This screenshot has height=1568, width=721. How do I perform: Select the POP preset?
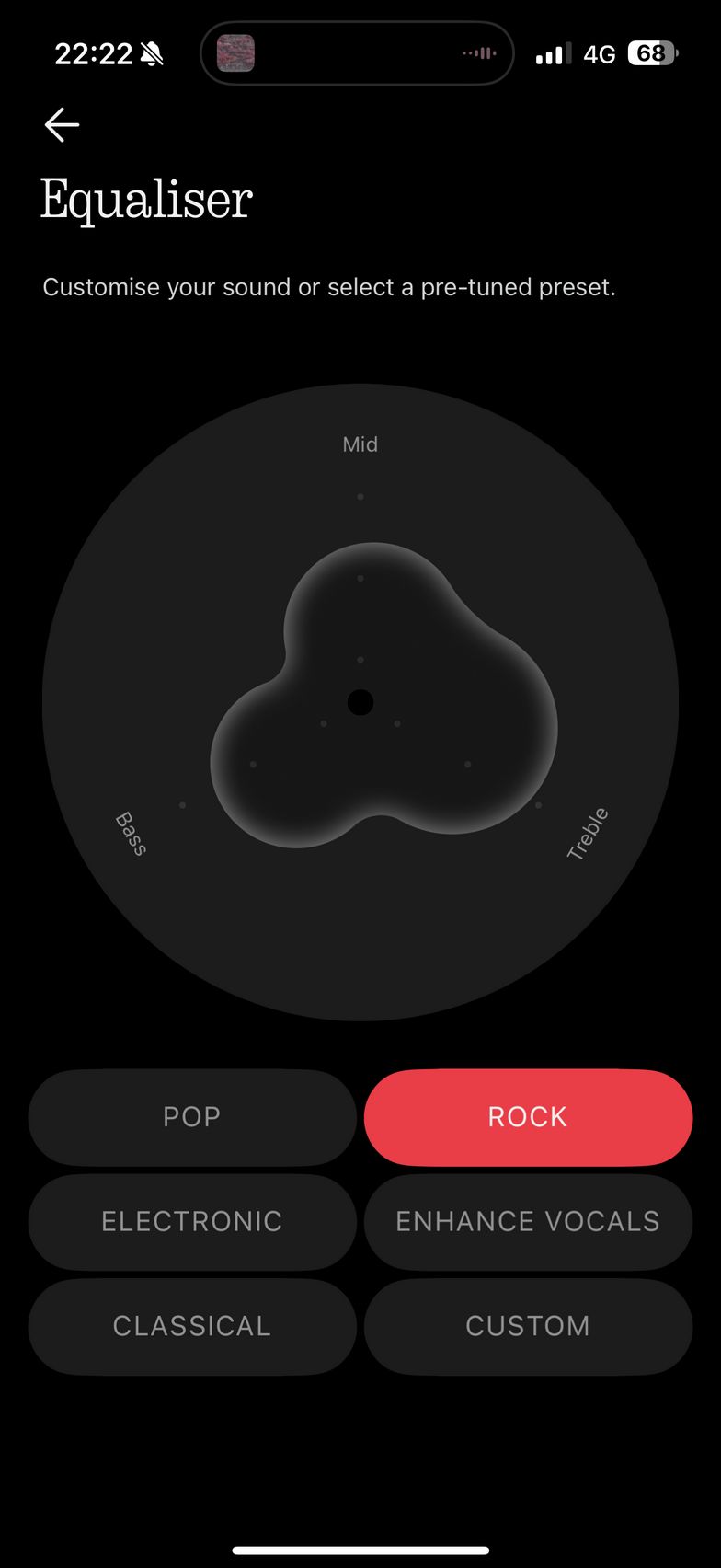[x=192, y=1117]
